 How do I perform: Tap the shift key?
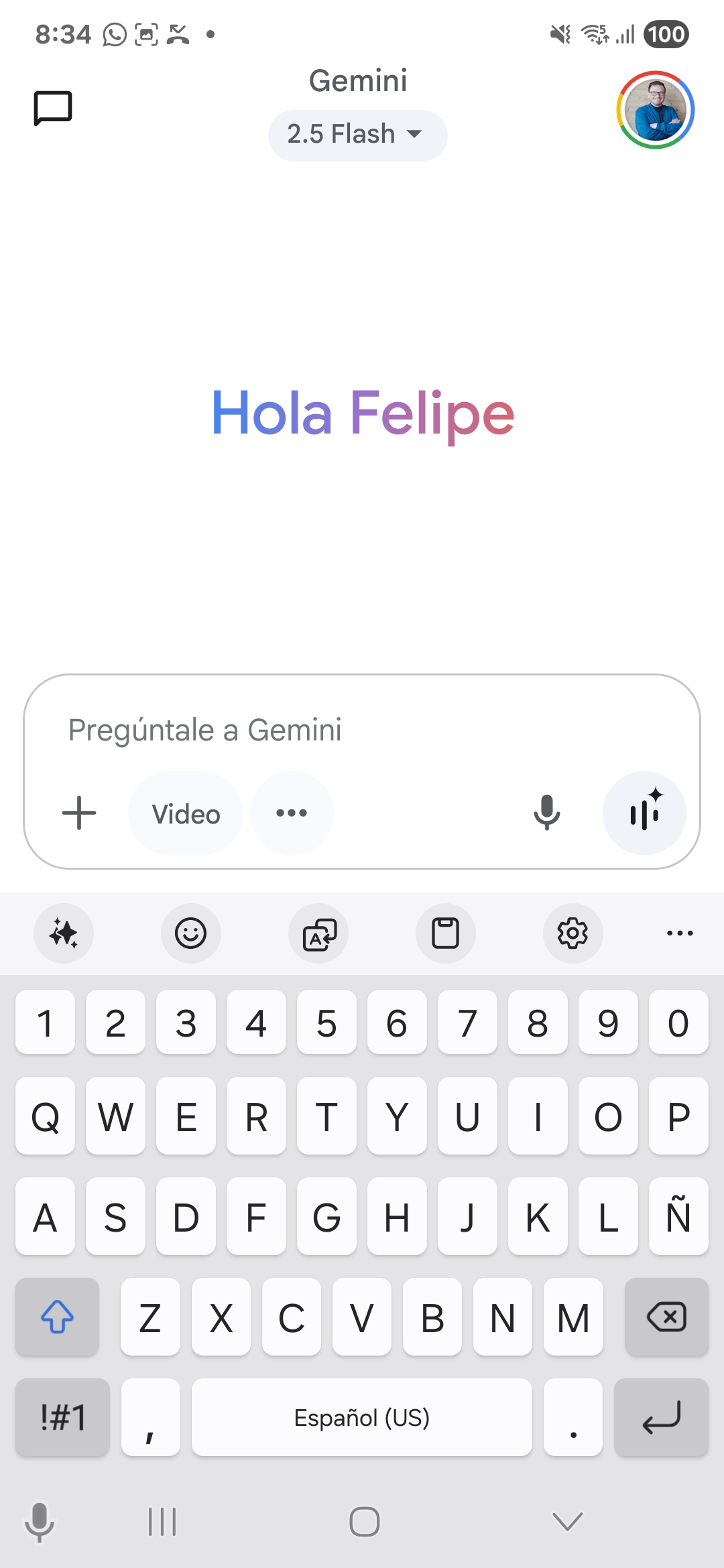point(58,1317)
